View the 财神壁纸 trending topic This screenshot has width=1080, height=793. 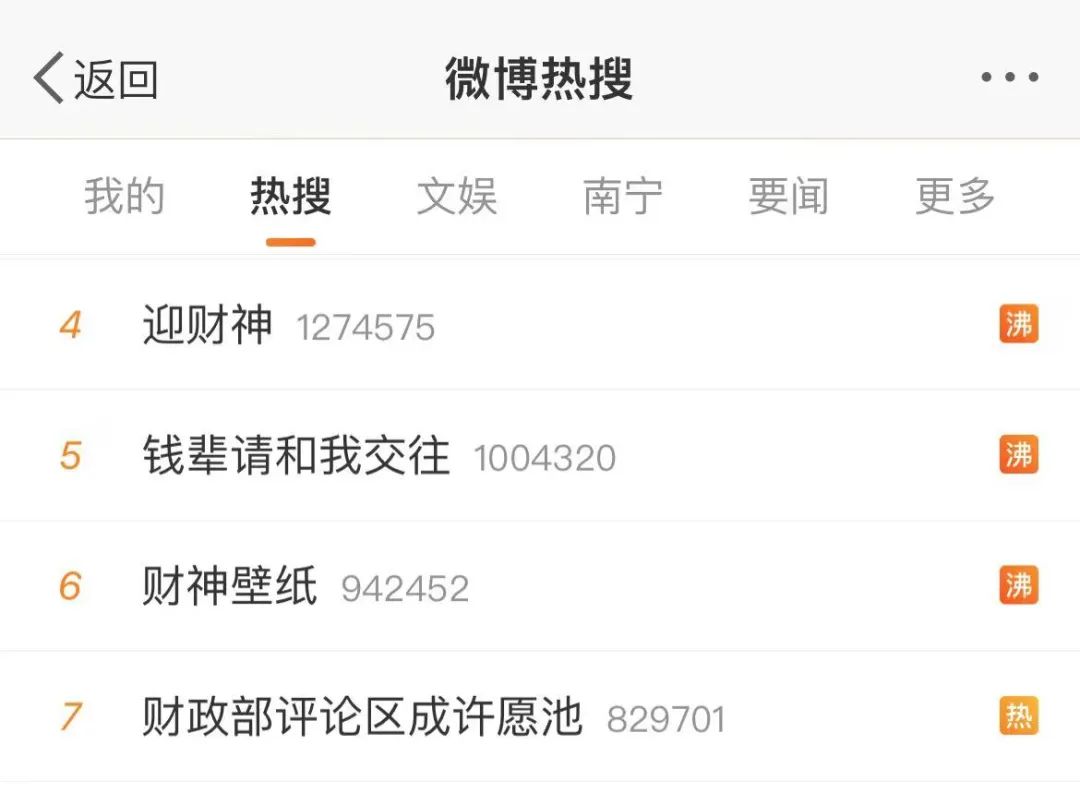coord(230,587)
